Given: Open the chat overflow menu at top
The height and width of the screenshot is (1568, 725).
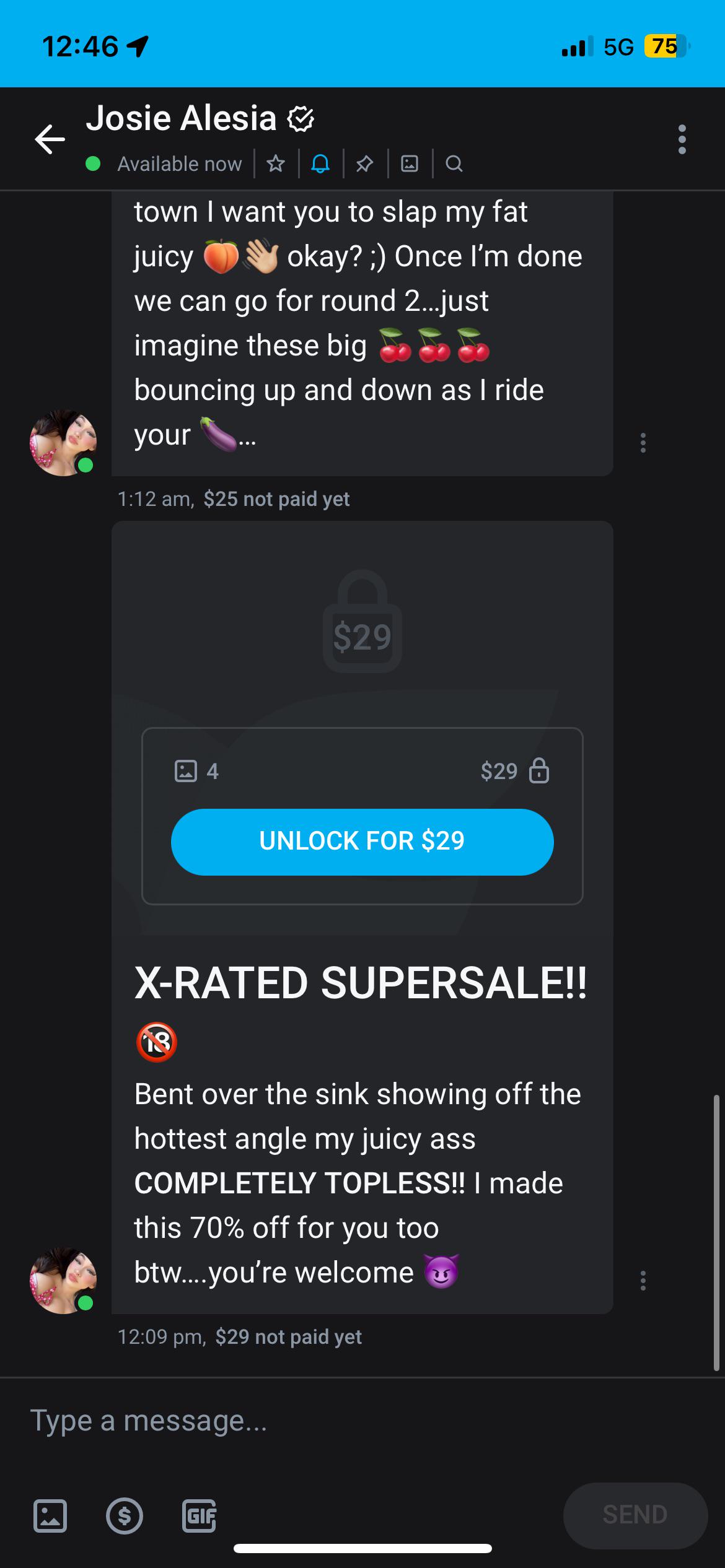Looking at the screenshot, I should coord(682,139).
